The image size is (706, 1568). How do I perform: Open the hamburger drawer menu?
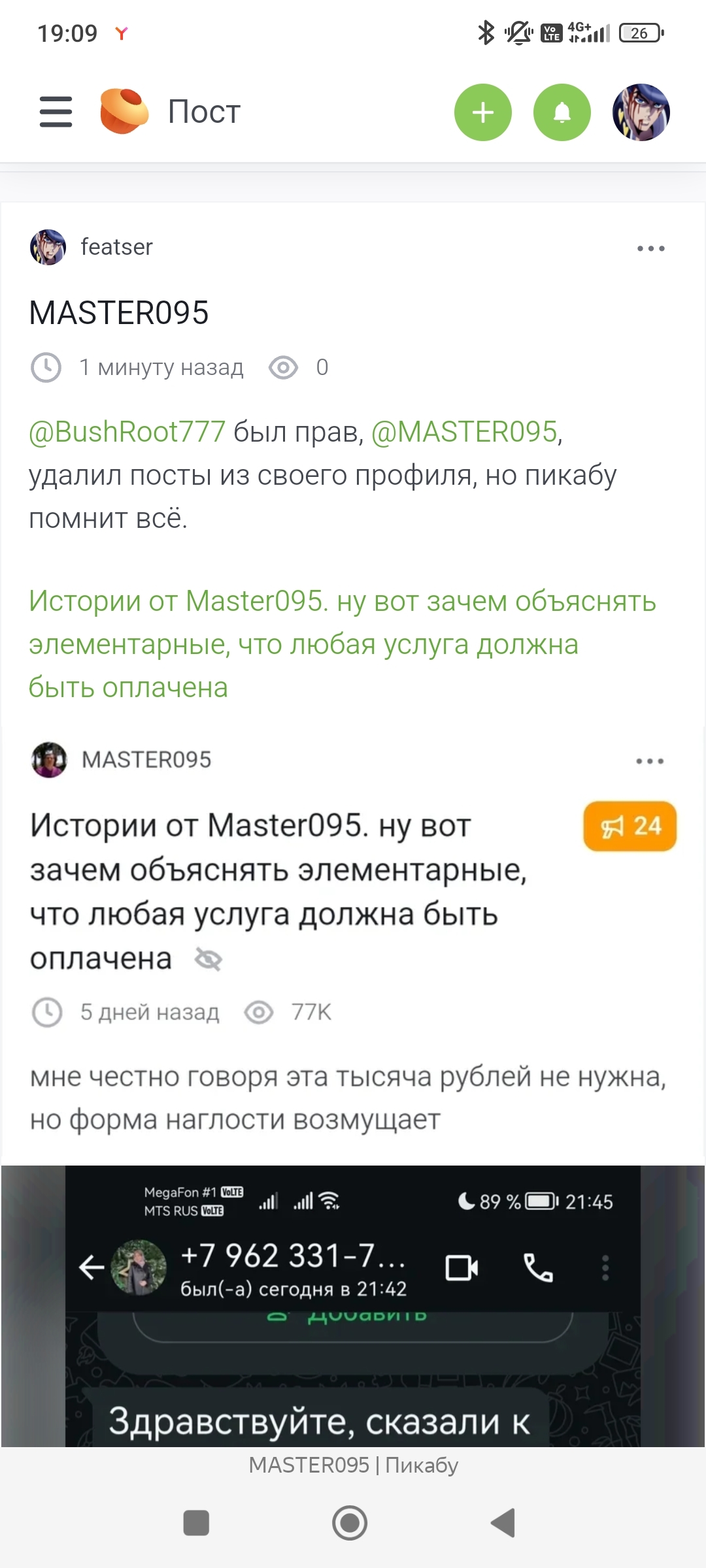coord(56,112)
